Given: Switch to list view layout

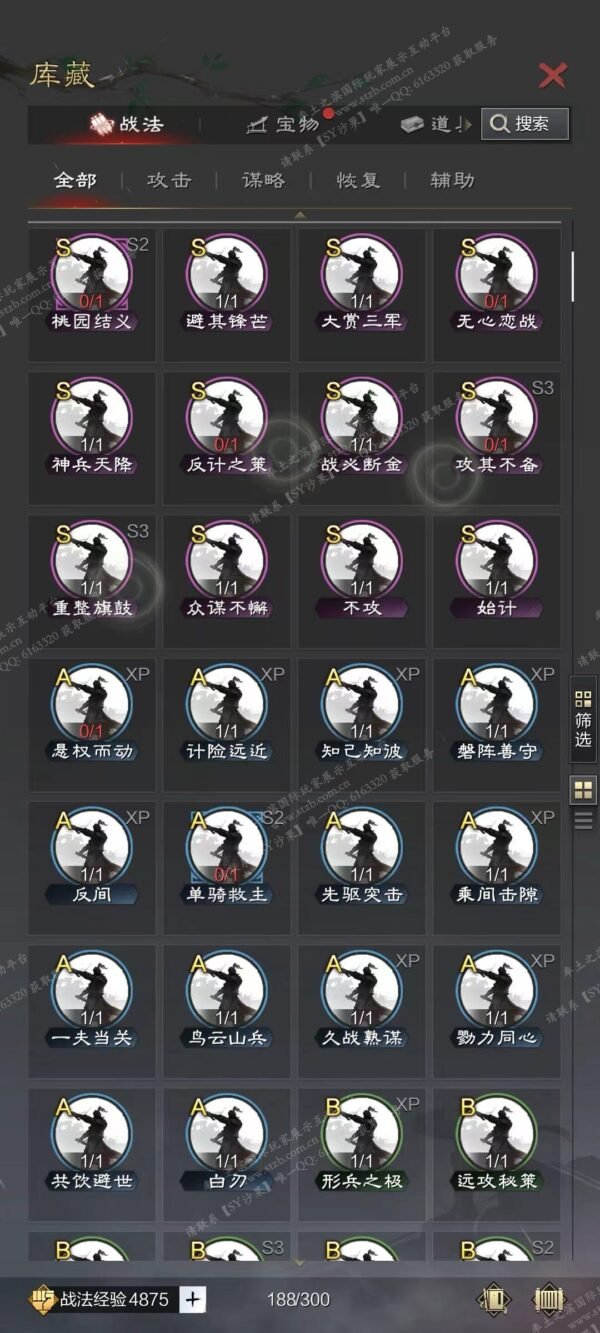Looking at the screenshot, I should 583,821.
